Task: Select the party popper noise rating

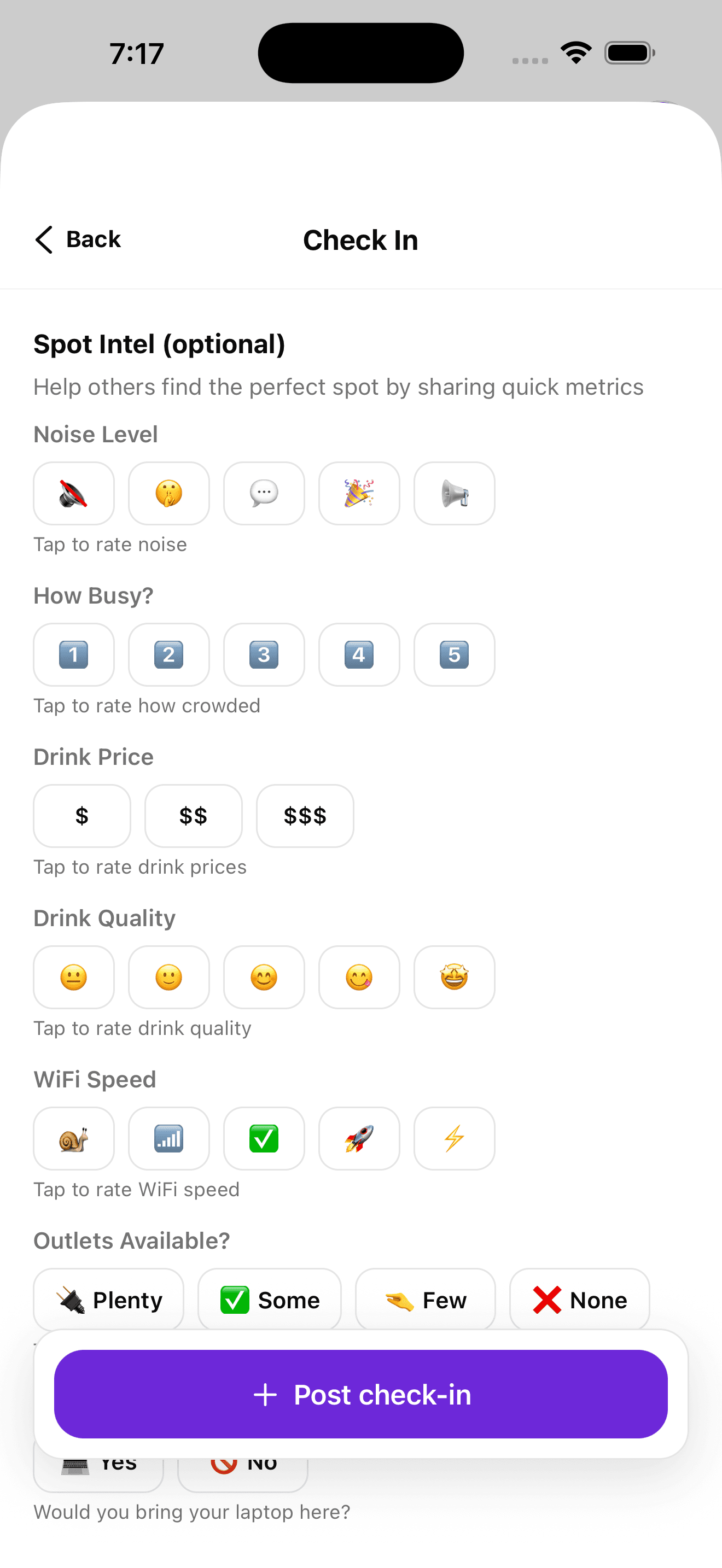Action: coord(359,493)
